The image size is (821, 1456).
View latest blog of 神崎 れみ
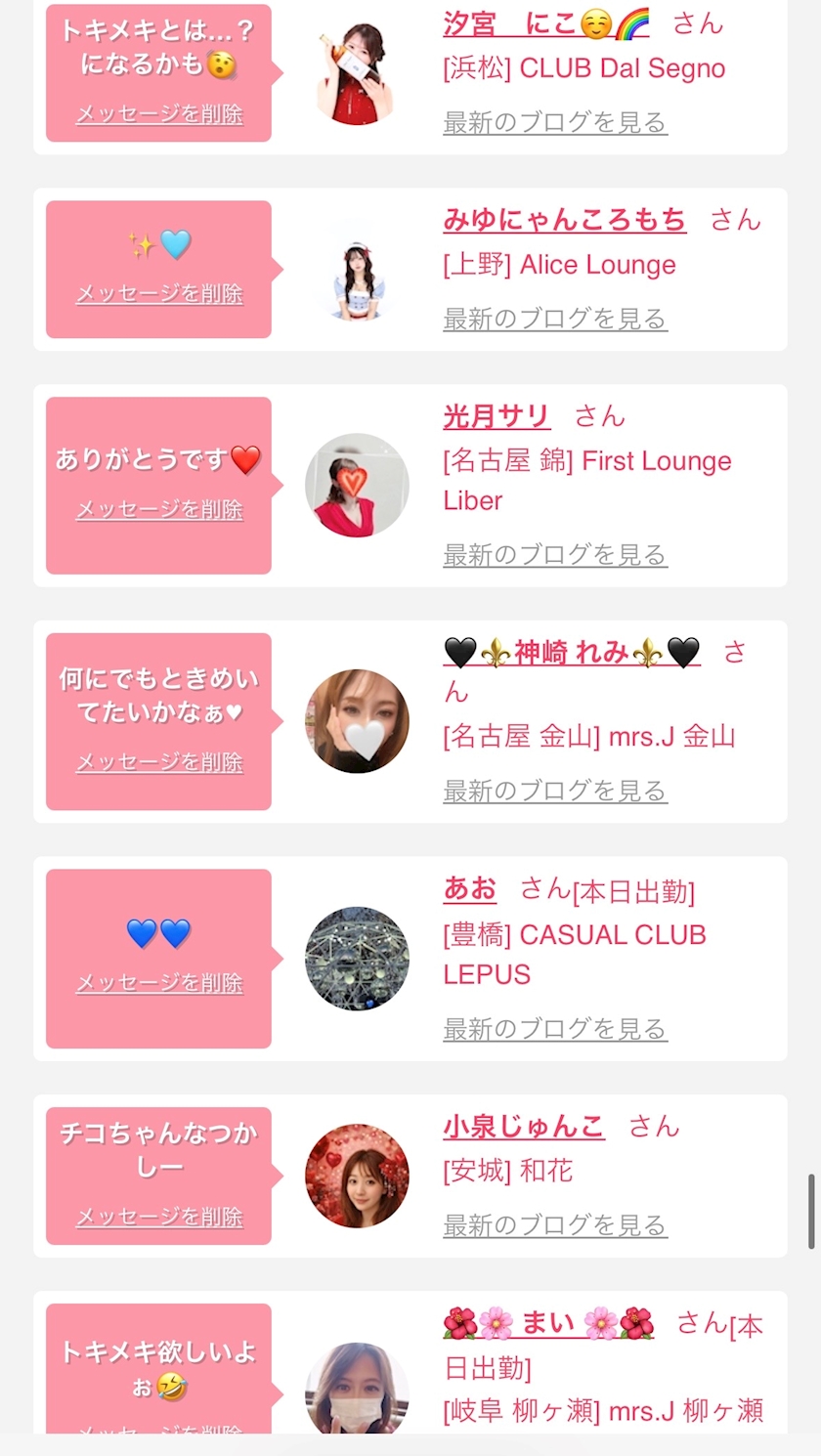click(555, 791)
